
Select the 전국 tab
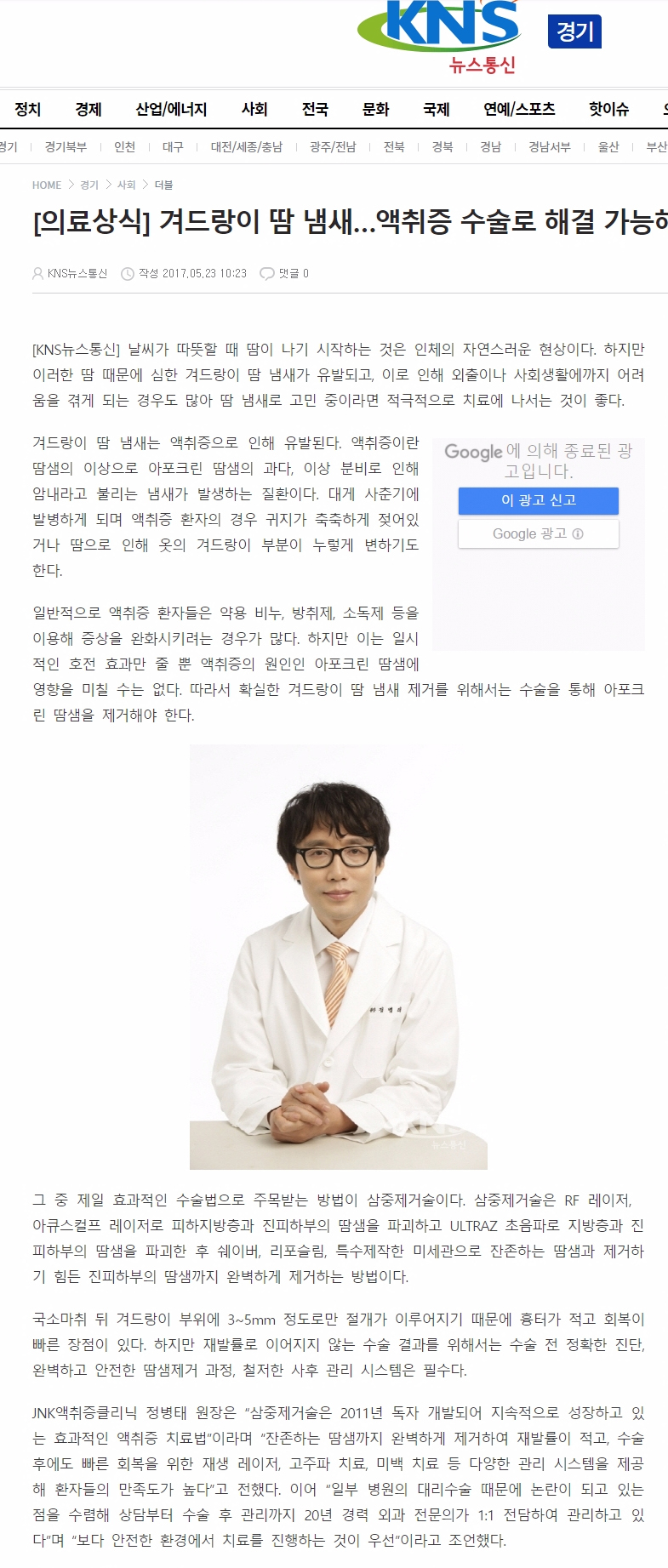click(314, 109)
